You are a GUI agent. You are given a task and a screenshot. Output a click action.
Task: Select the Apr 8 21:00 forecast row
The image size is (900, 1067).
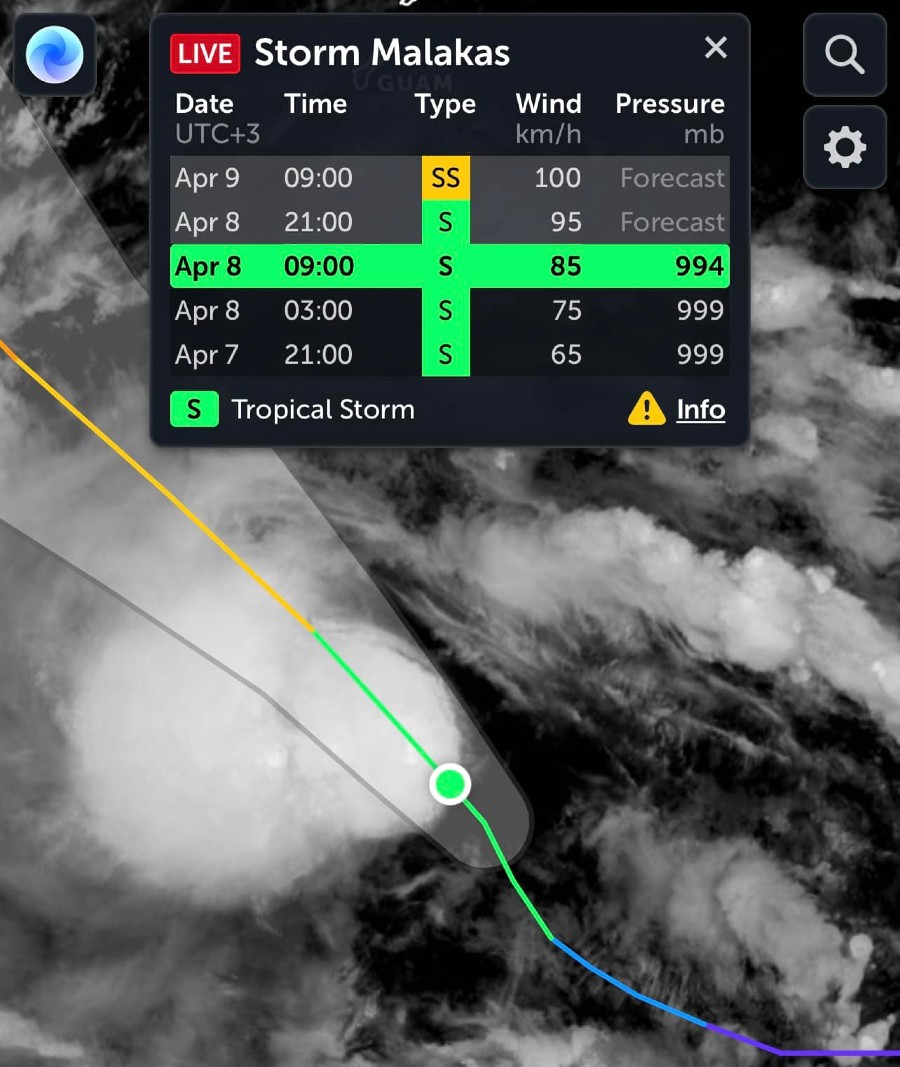(x=449, y=222)
